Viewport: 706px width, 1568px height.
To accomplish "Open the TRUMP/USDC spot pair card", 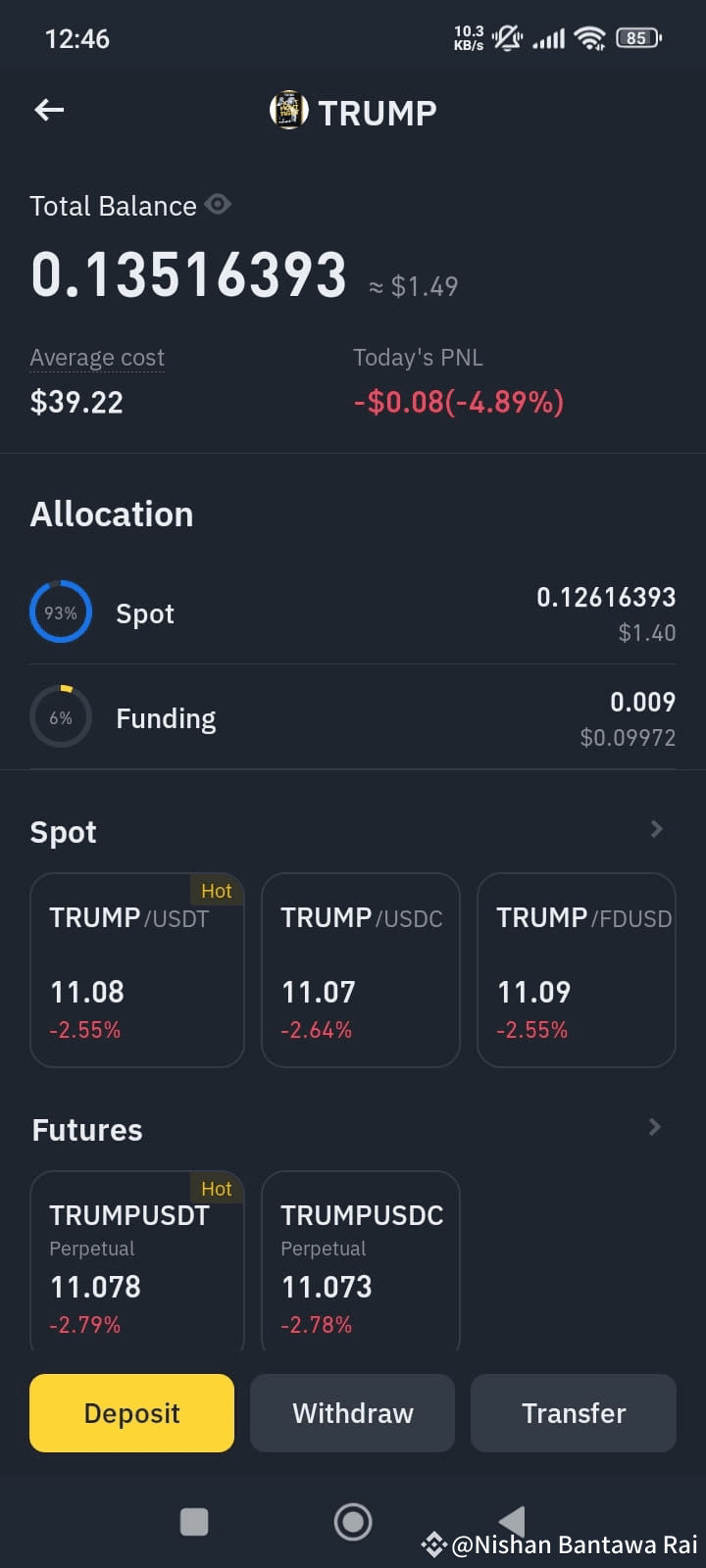I will click(361, 970).
